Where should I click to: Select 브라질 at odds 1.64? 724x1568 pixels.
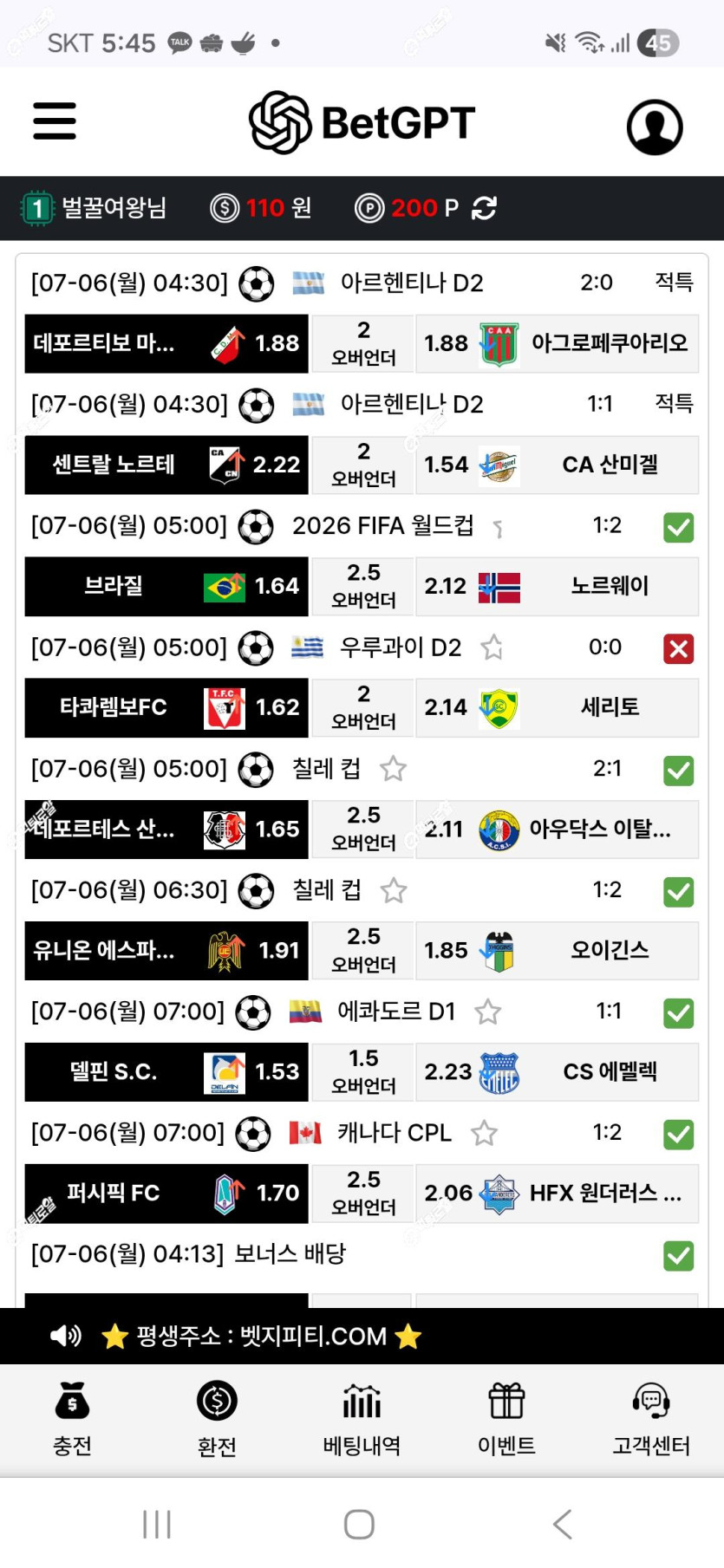click(x=166, y=587)
